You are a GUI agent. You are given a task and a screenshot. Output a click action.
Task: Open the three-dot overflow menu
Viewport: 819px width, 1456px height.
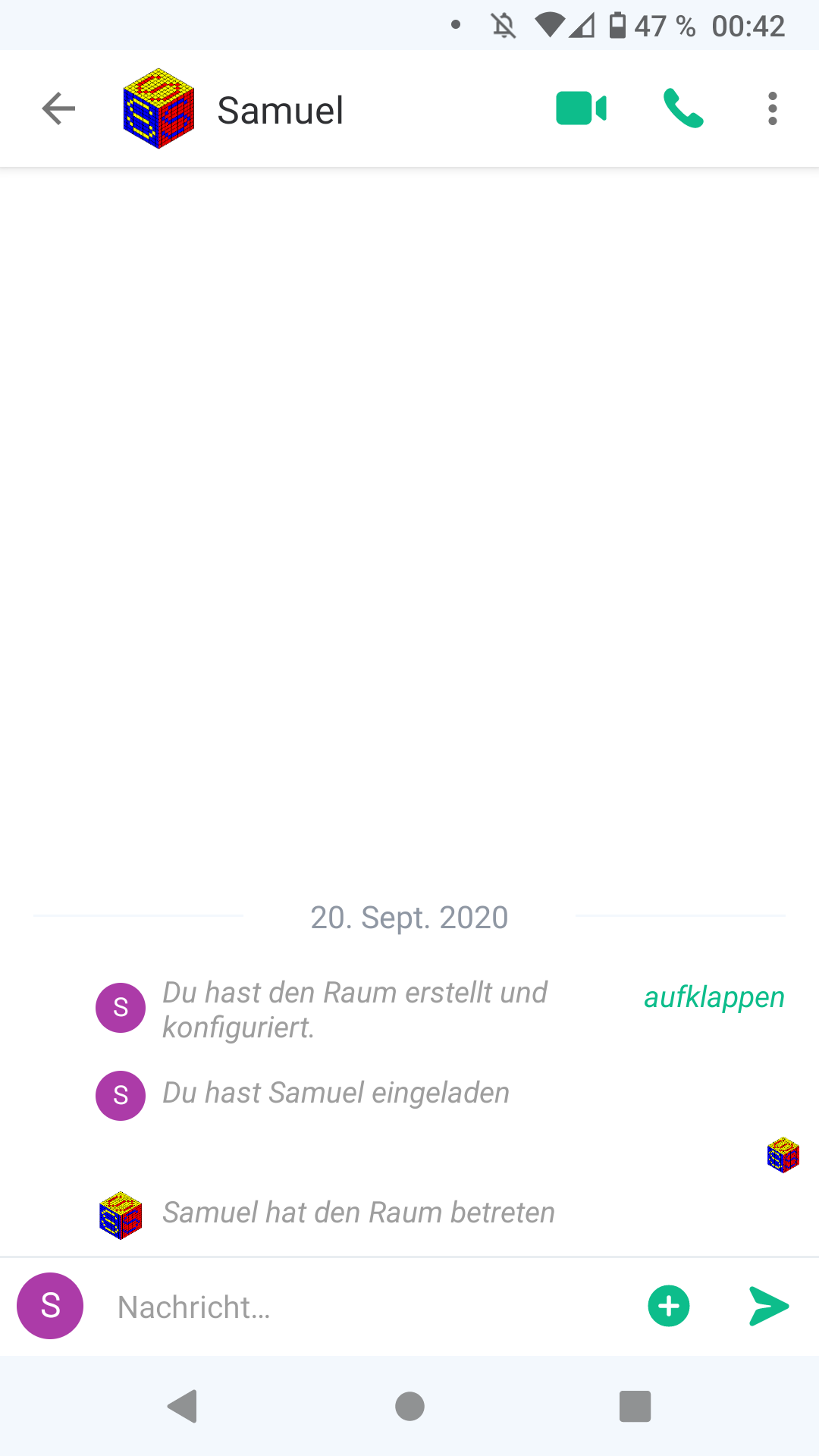click(772, 108)
